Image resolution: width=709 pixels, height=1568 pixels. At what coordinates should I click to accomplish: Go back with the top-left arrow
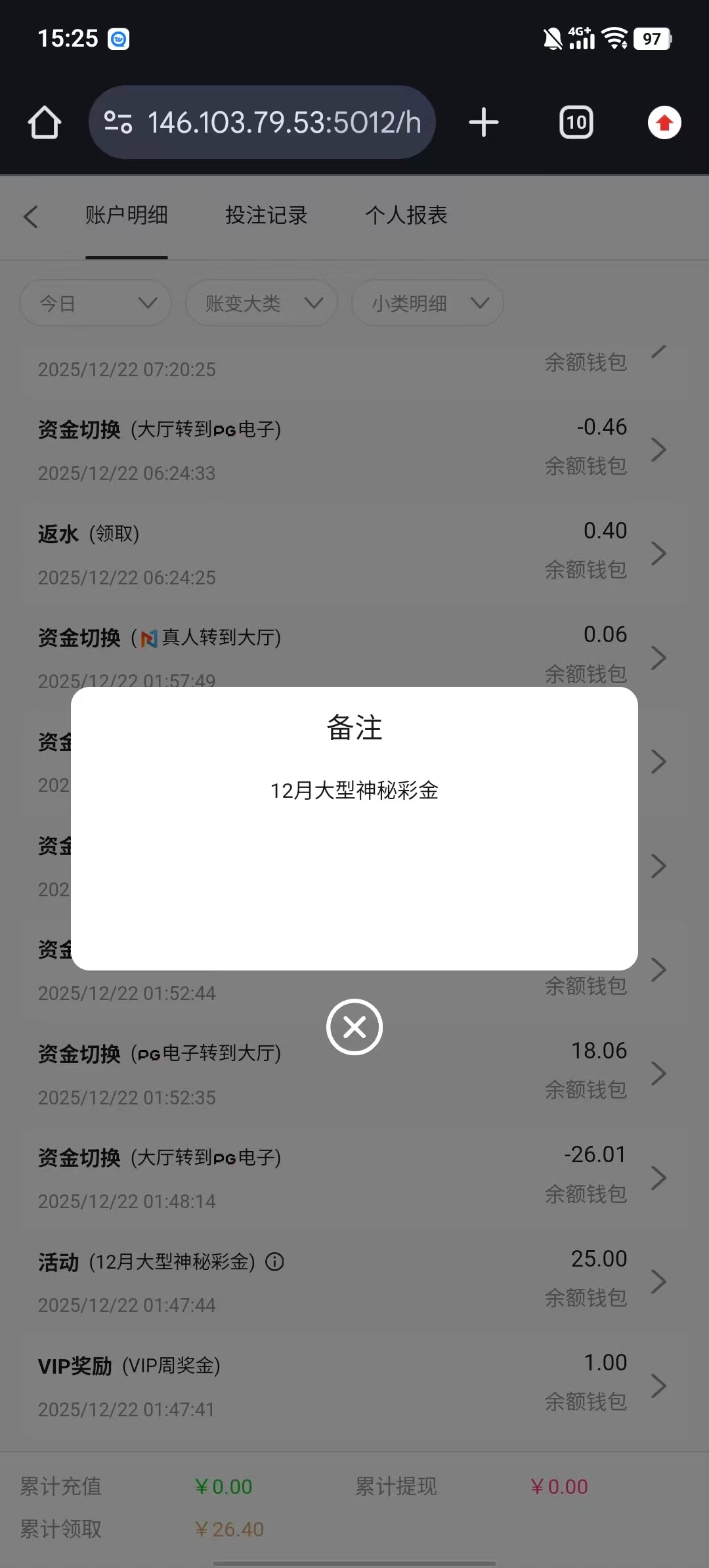coord(31,216)
